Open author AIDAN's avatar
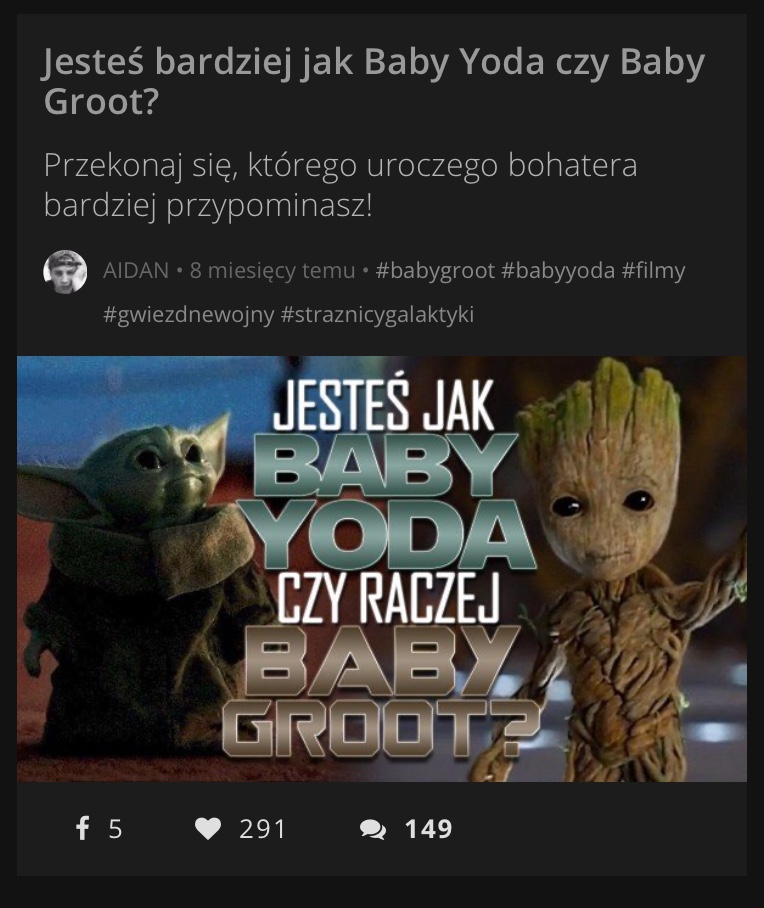Viewport: 764px width, 908px height. (x=65, y=271)
